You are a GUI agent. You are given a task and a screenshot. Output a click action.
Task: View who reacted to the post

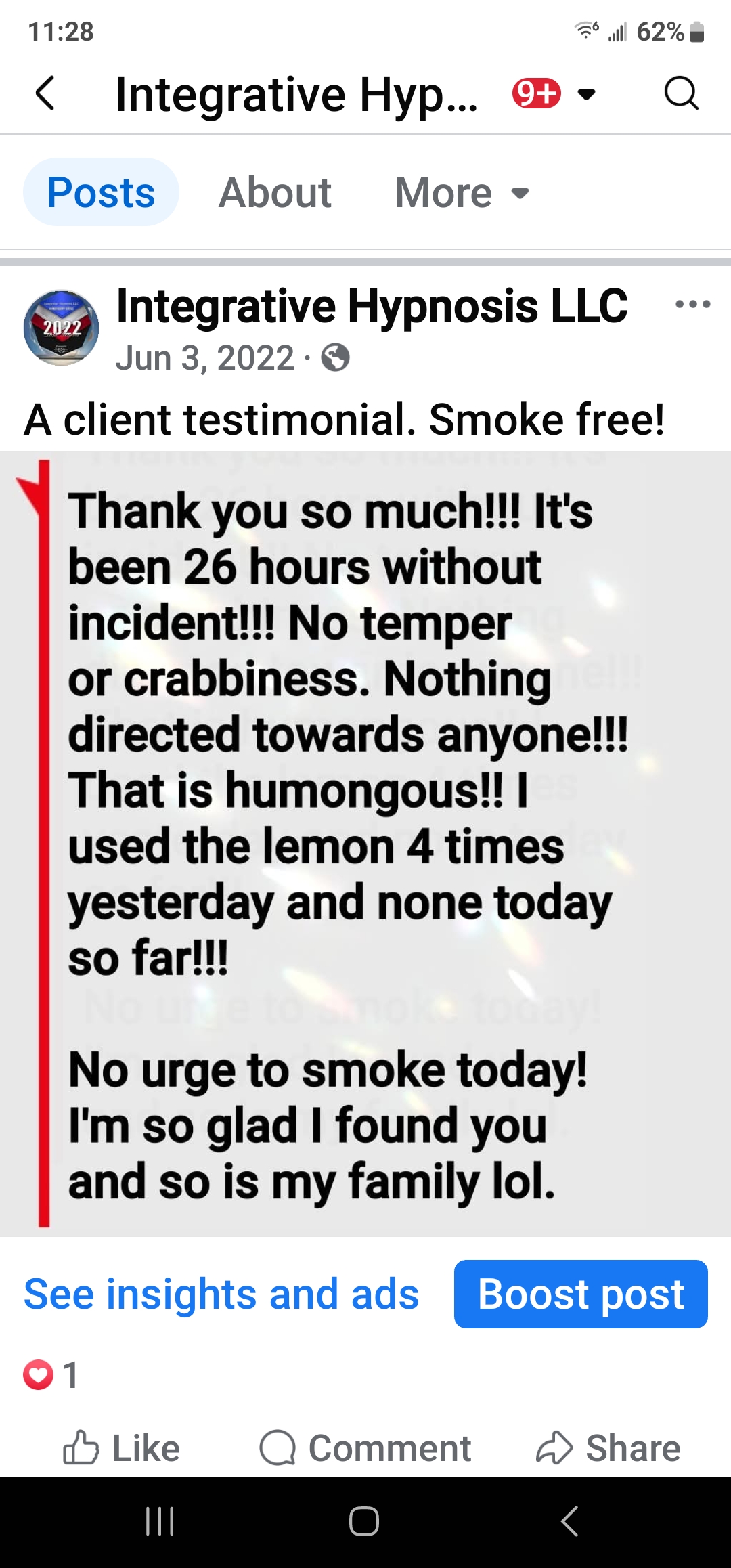[x=51, y=1374]
